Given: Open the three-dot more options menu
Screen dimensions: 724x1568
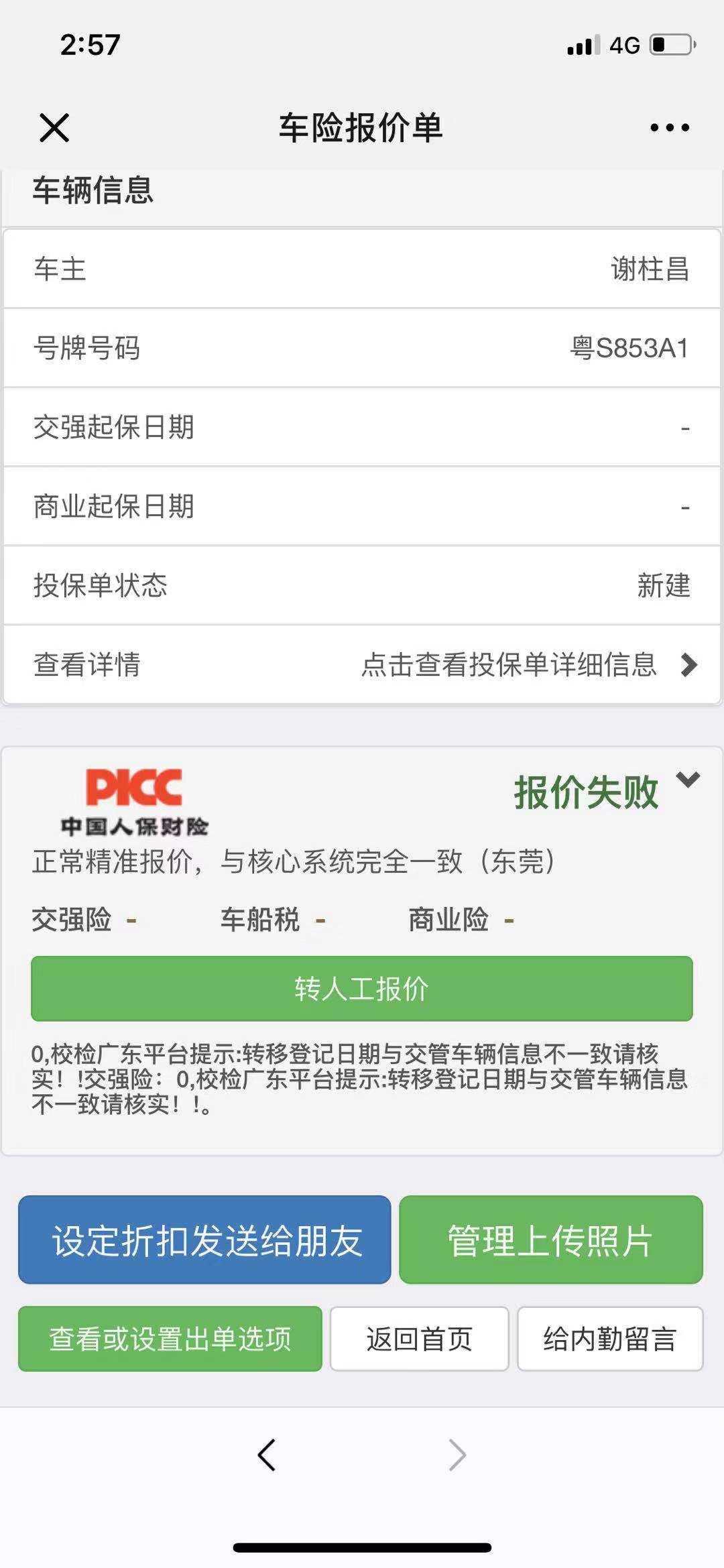Looking at the screenshot, I should point(669,127).
